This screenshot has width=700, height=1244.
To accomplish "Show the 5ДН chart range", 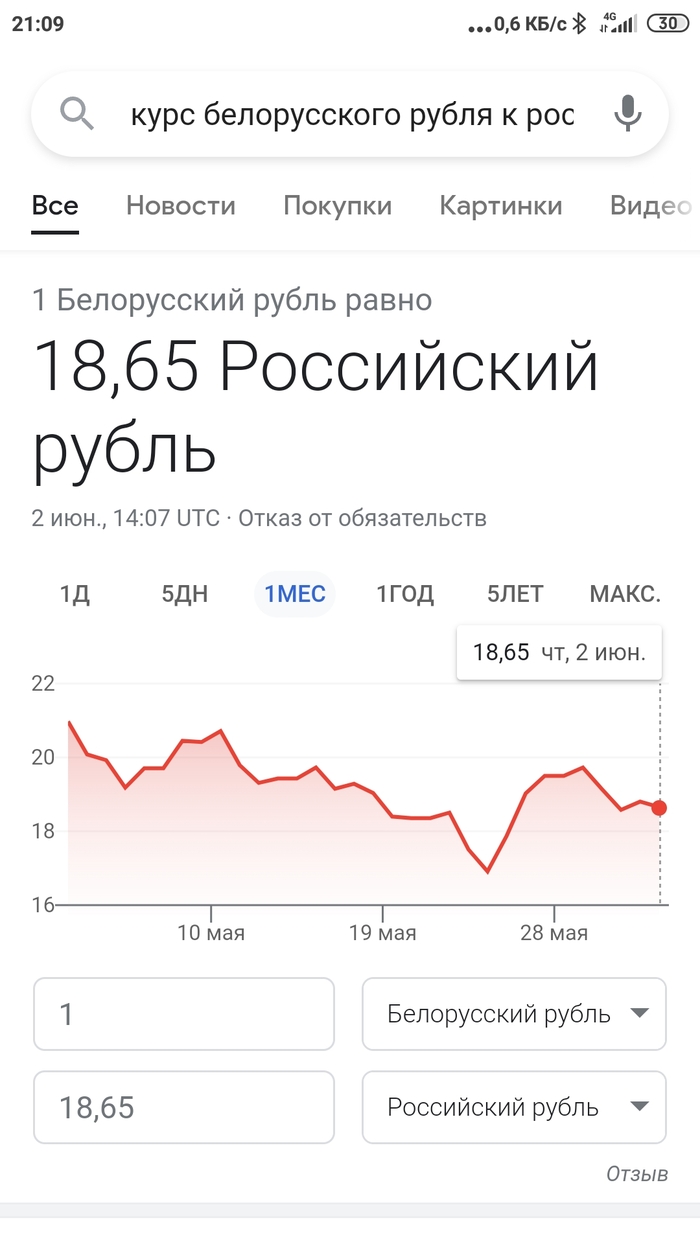I will 185,594.
